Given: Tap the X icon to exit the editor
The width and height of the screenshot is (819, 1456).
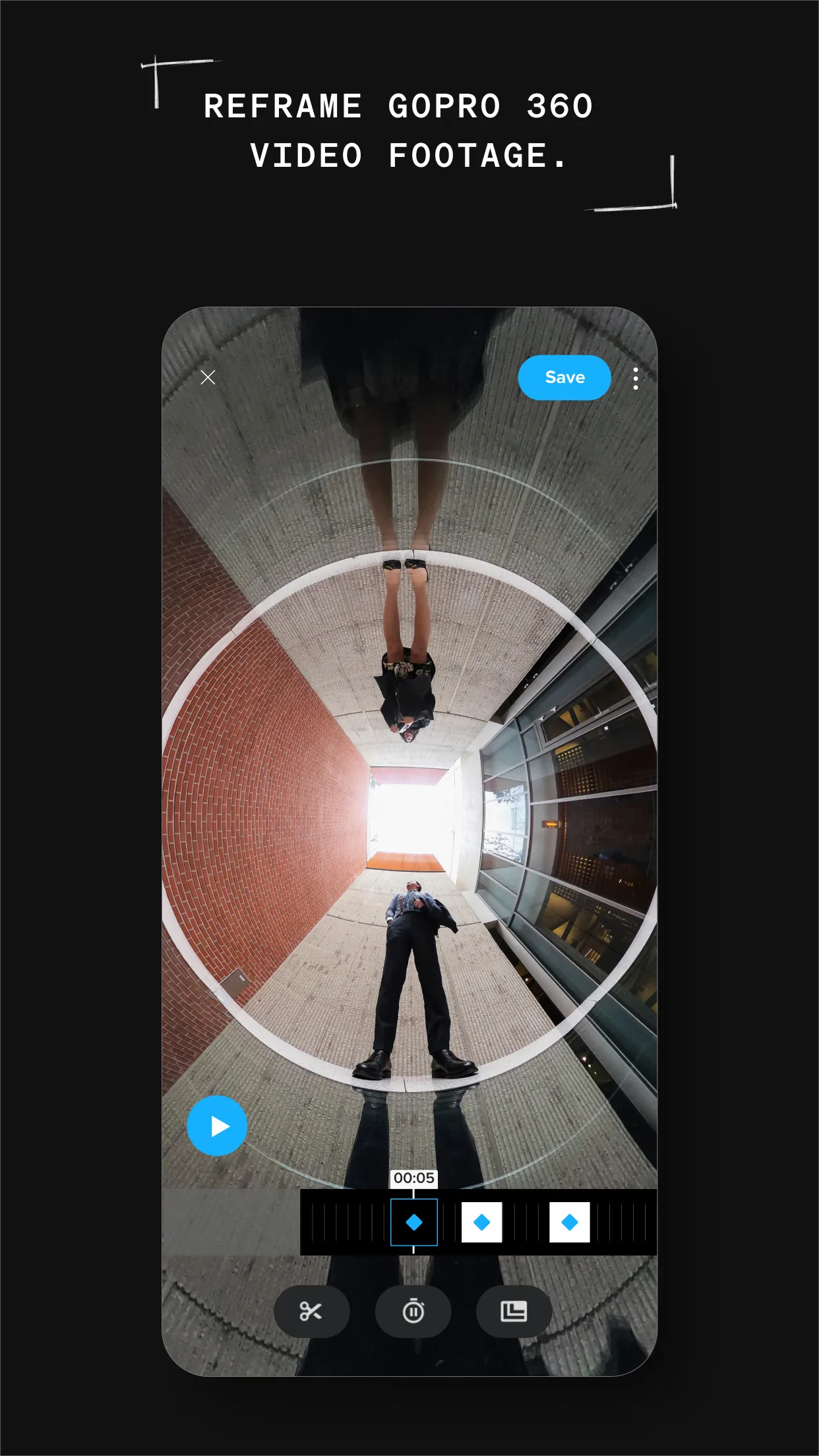Looking at the screenshot, I should [x=208, y=377].
